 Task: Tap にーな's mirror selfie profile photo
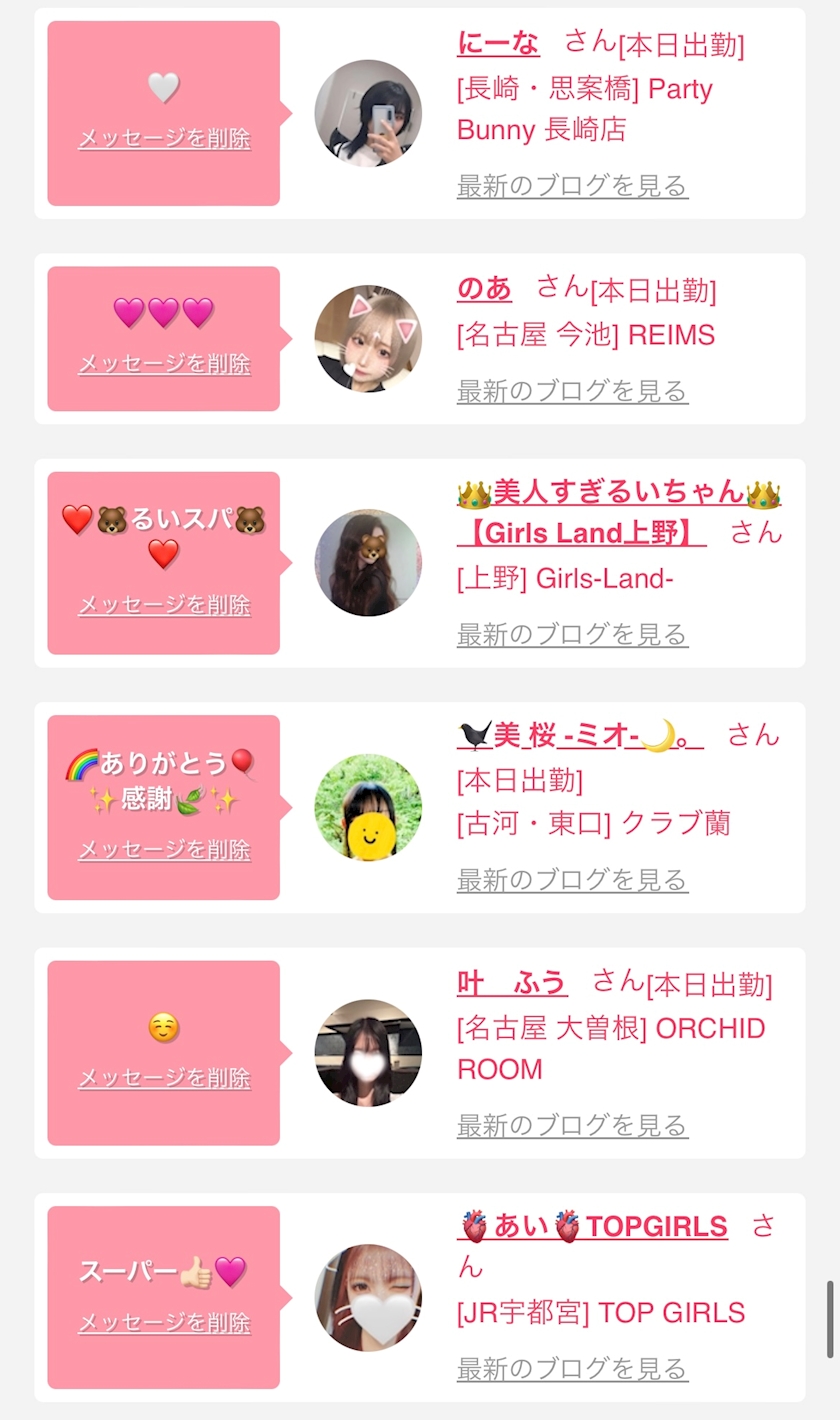[368, 113]
